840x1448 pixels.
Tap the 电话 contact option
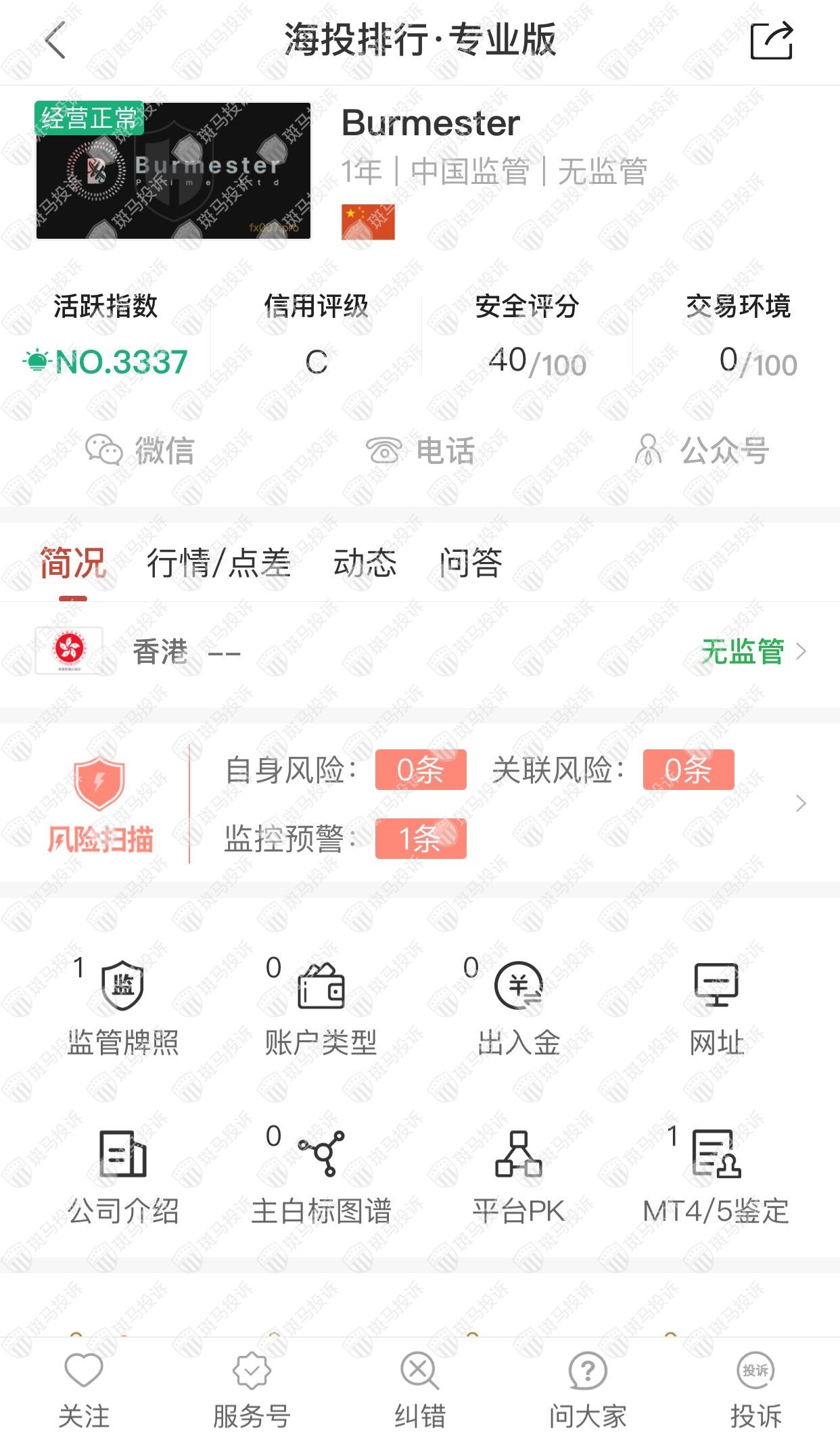pyautogui.click(x=420, y=450)
